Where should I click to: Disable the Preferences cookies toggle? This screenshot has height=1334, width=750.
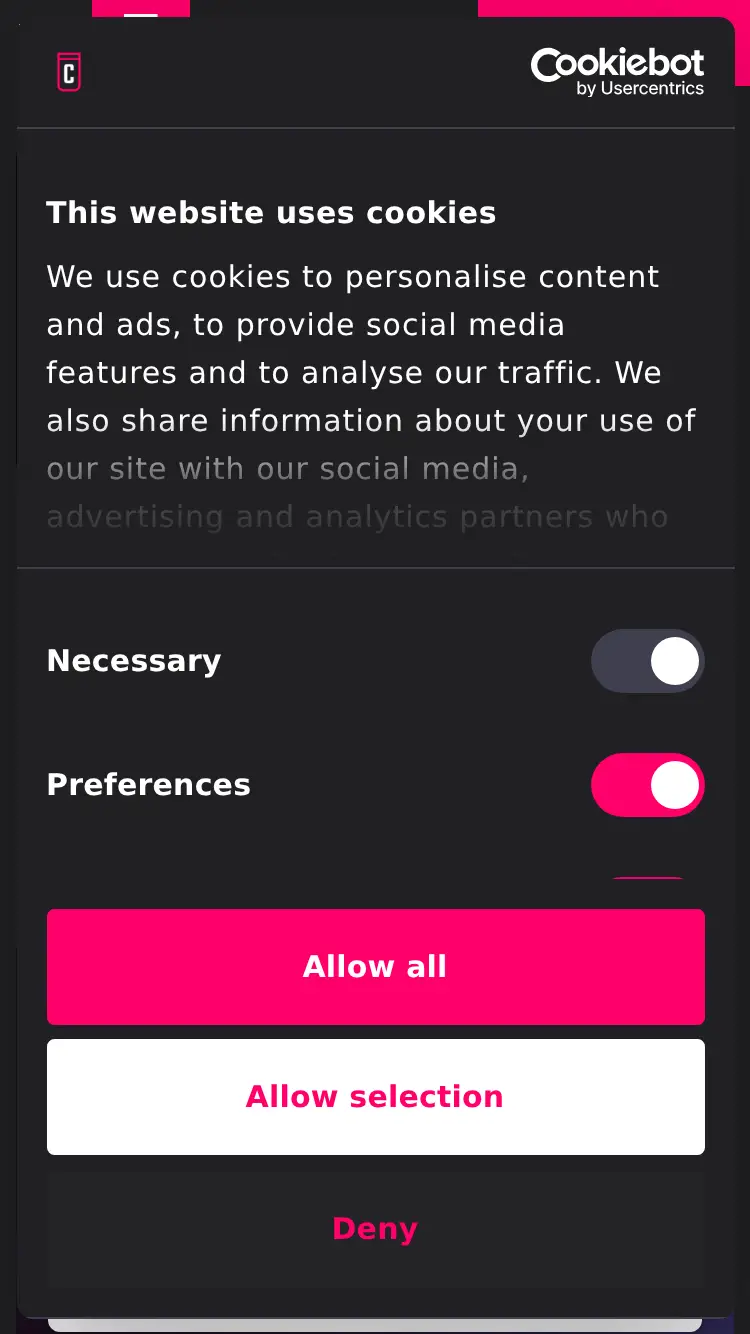pyautogui.click(x=647, y=785)
